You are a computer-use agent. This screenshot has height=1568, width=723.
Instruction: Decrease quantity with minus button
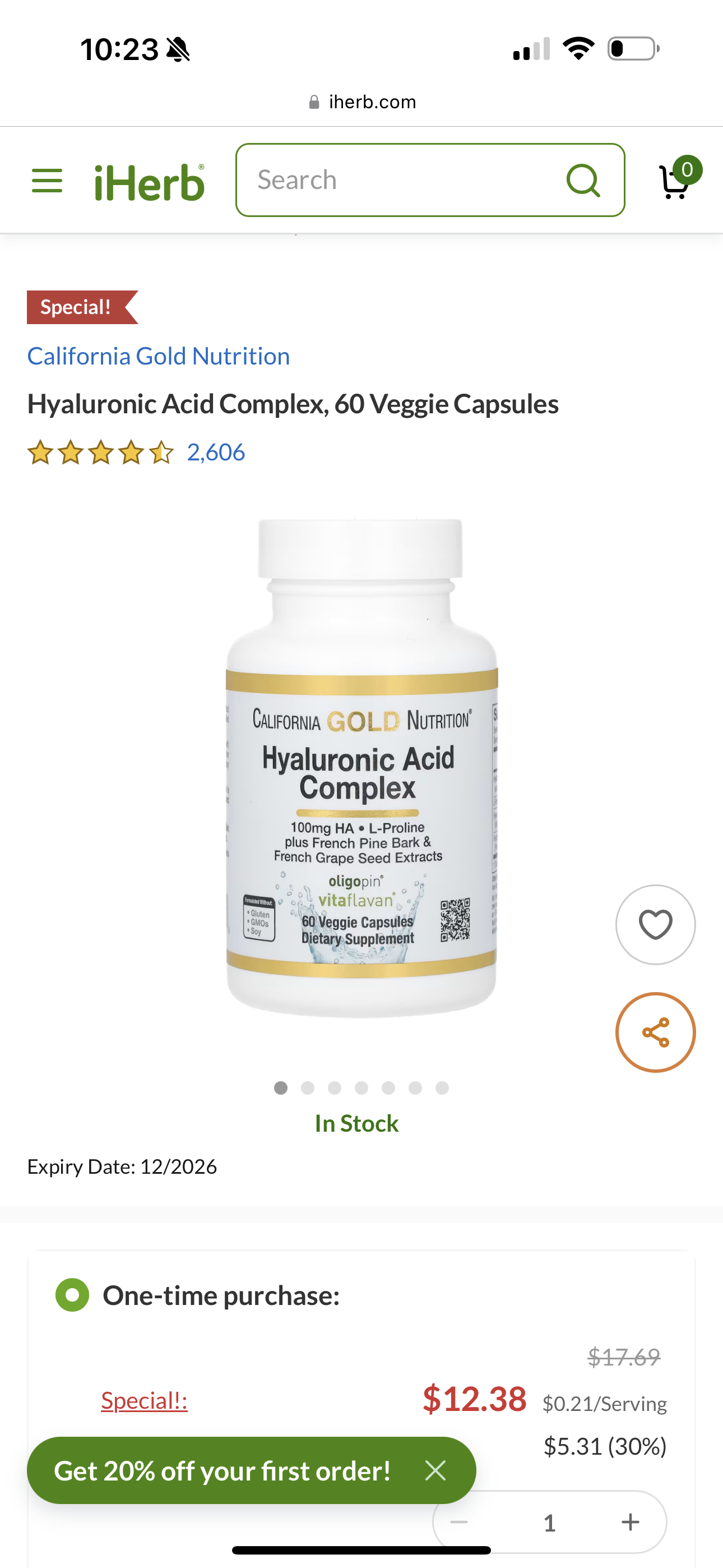459,1522
